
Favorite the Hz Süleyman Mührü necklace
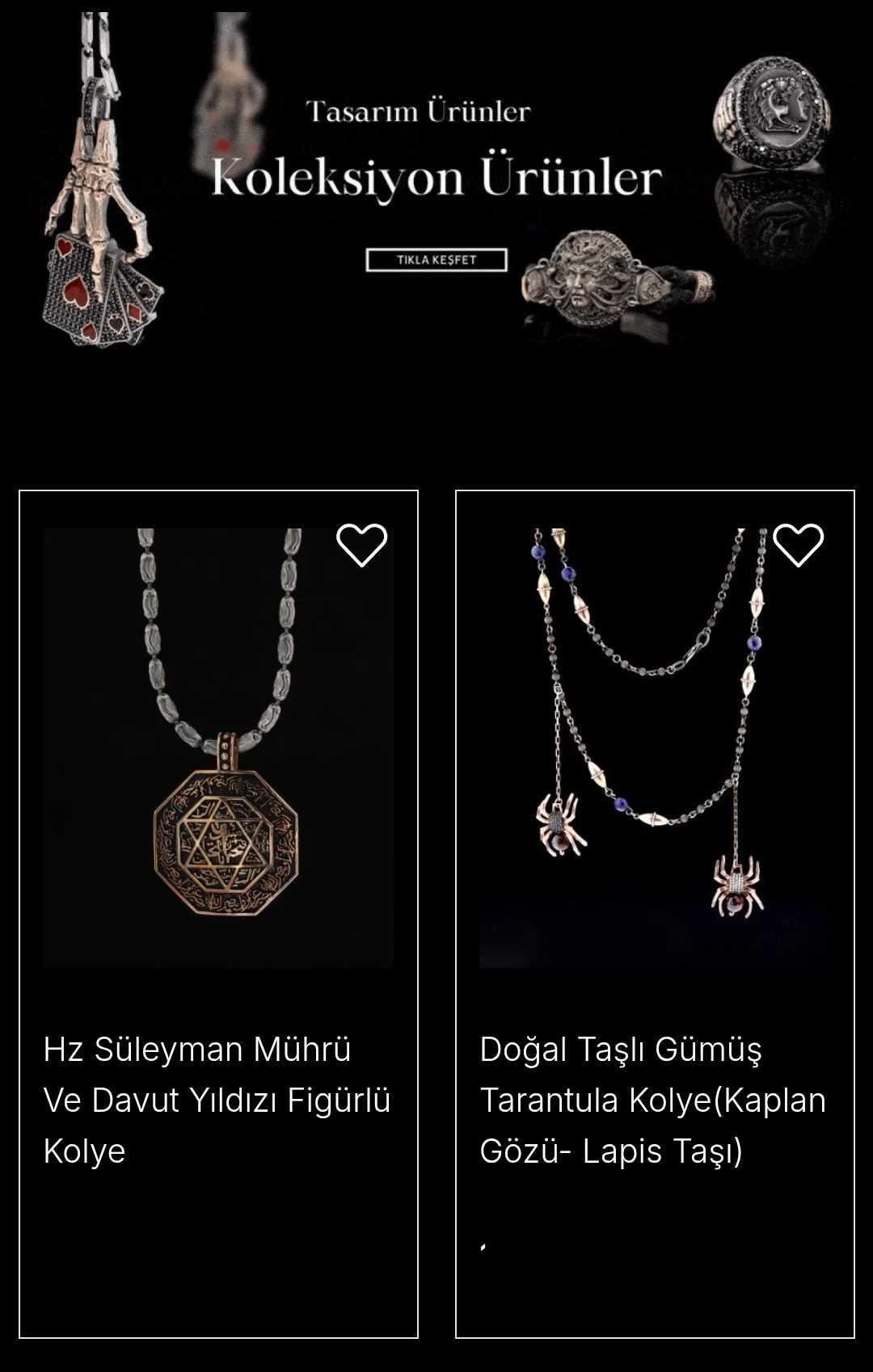point(361,545)
